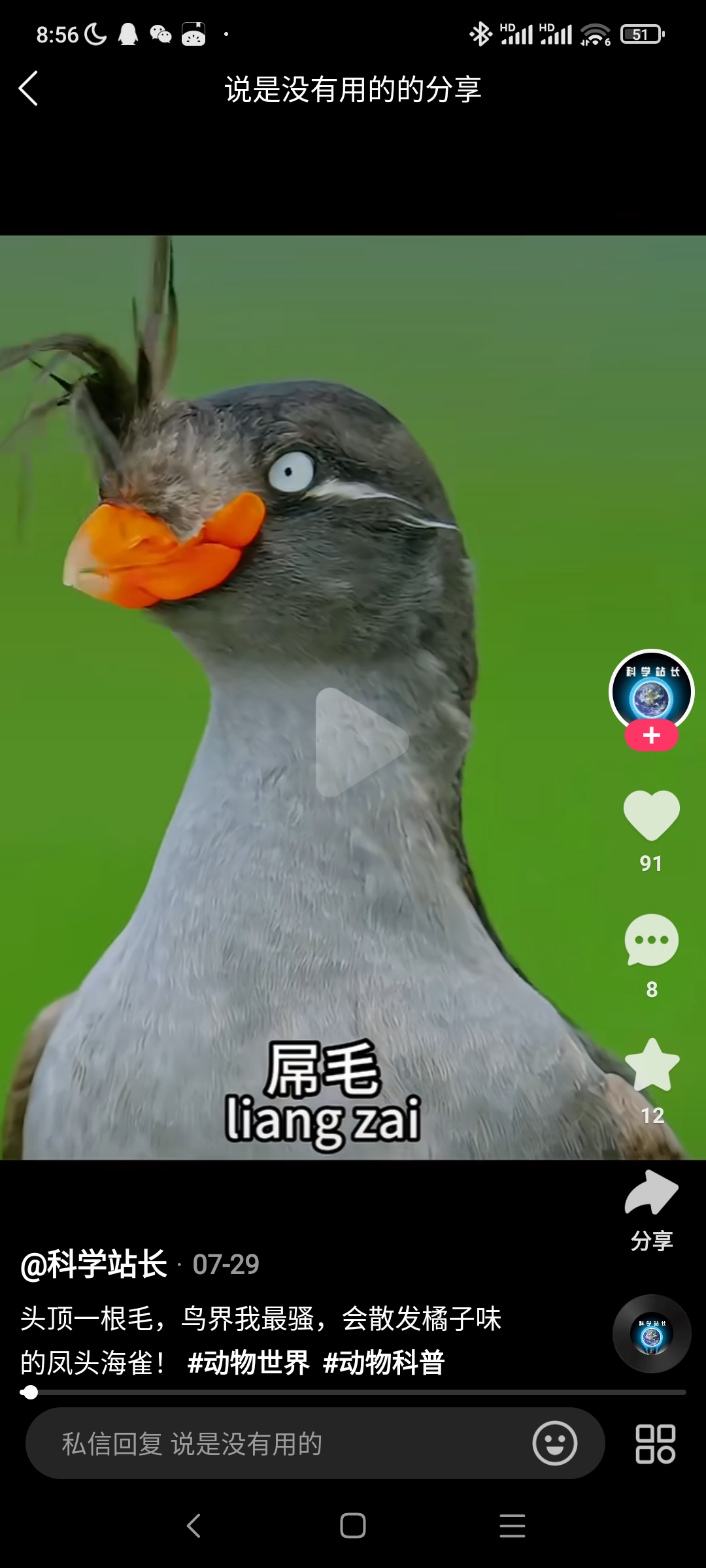Open the spinning music disc
This screenshot has height=1568, width=706.
click(652, 1333)
